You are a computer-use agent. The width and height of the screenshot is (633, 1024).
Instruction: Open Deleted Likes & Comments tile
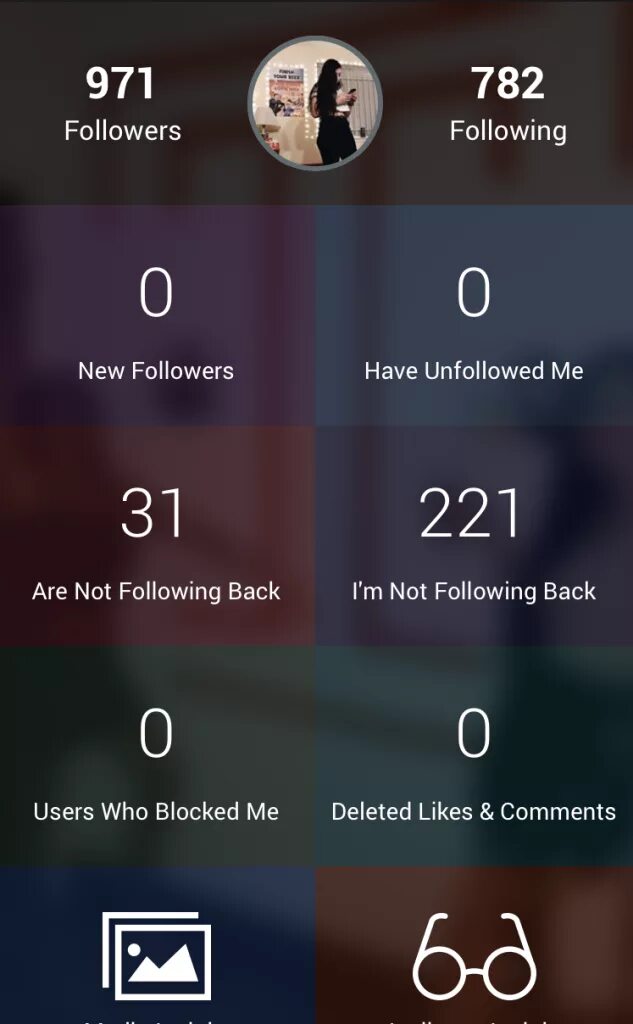[474, 757]
